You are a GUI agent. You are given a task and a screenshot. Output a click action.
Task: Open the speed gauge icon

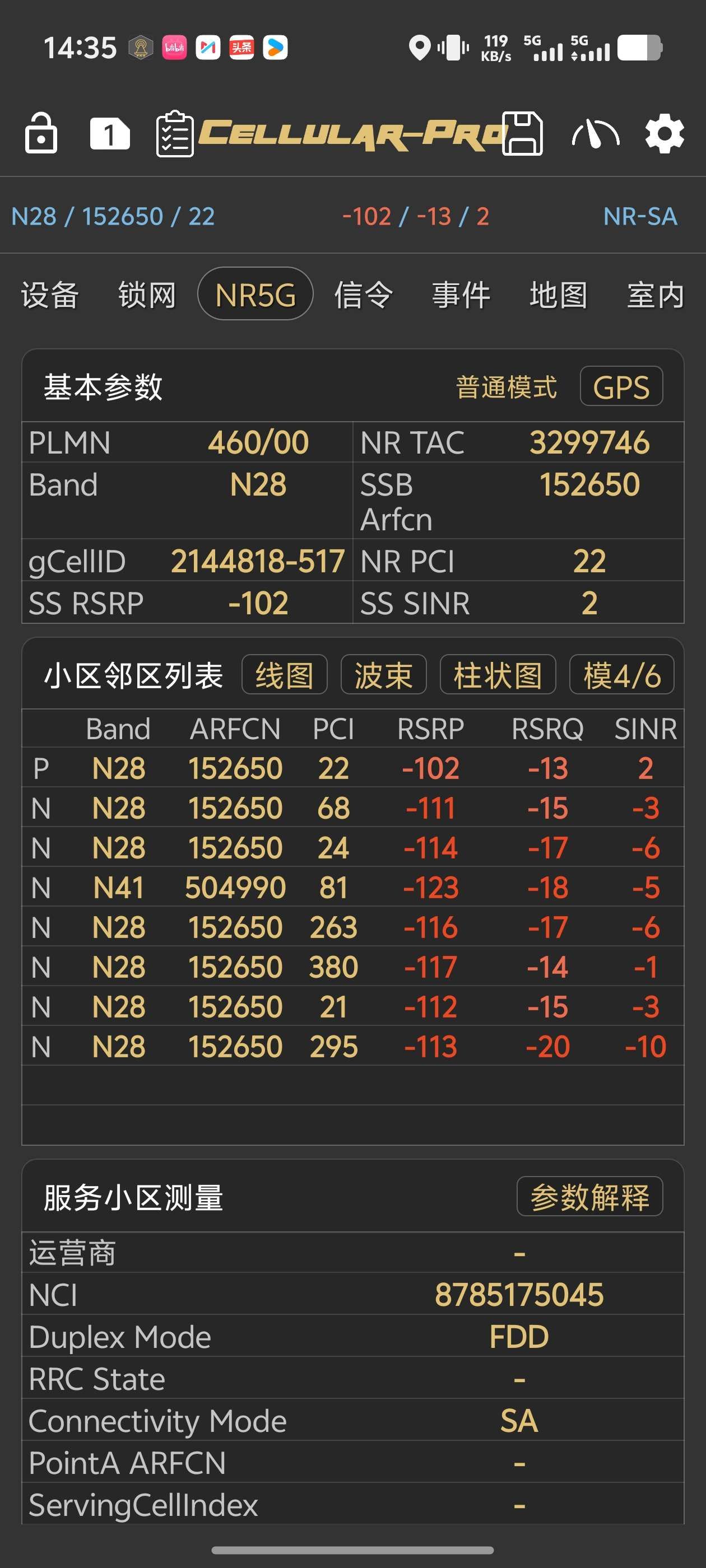(595, 133)
